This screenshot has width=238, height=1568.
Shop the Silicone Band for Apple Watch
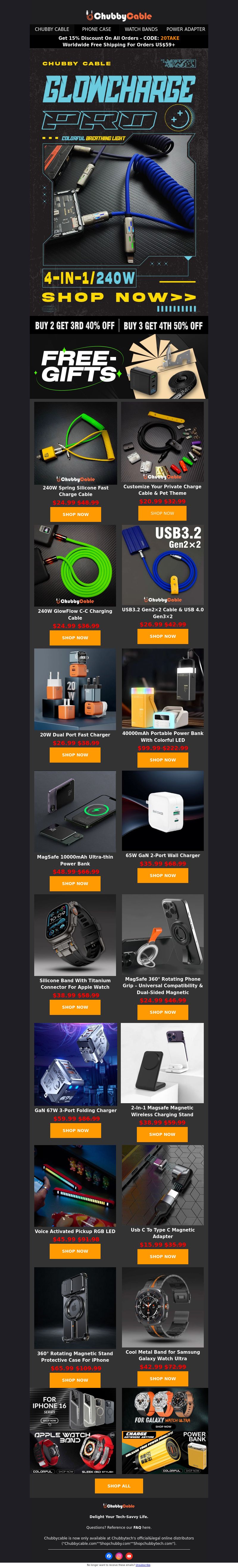coord(76,1007)
